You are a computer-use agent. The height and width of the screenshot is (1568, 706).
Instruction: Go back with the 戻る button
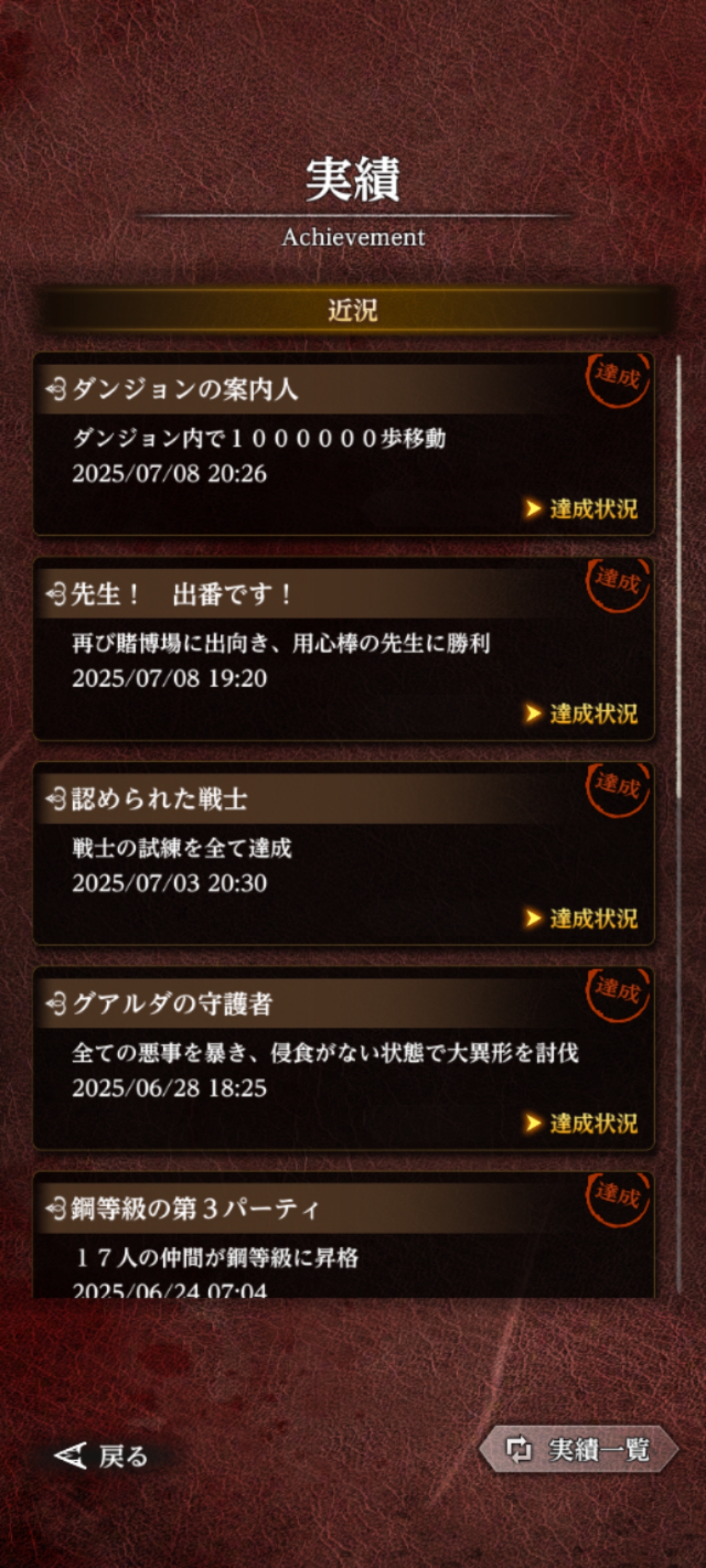[101, 1456]
